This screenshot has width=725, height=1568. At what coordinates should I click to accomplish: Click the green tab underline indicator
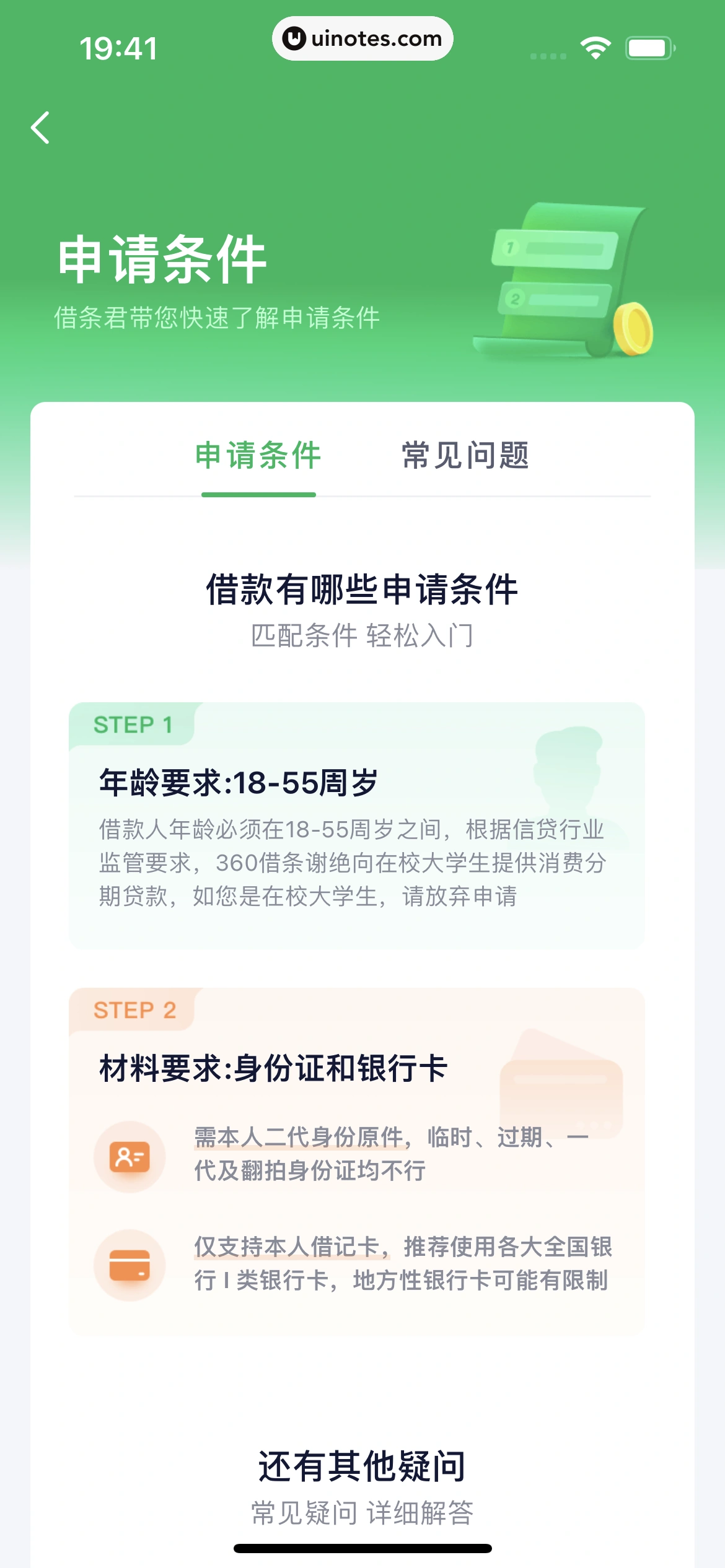pyautogui.click(x=259, y=494)
